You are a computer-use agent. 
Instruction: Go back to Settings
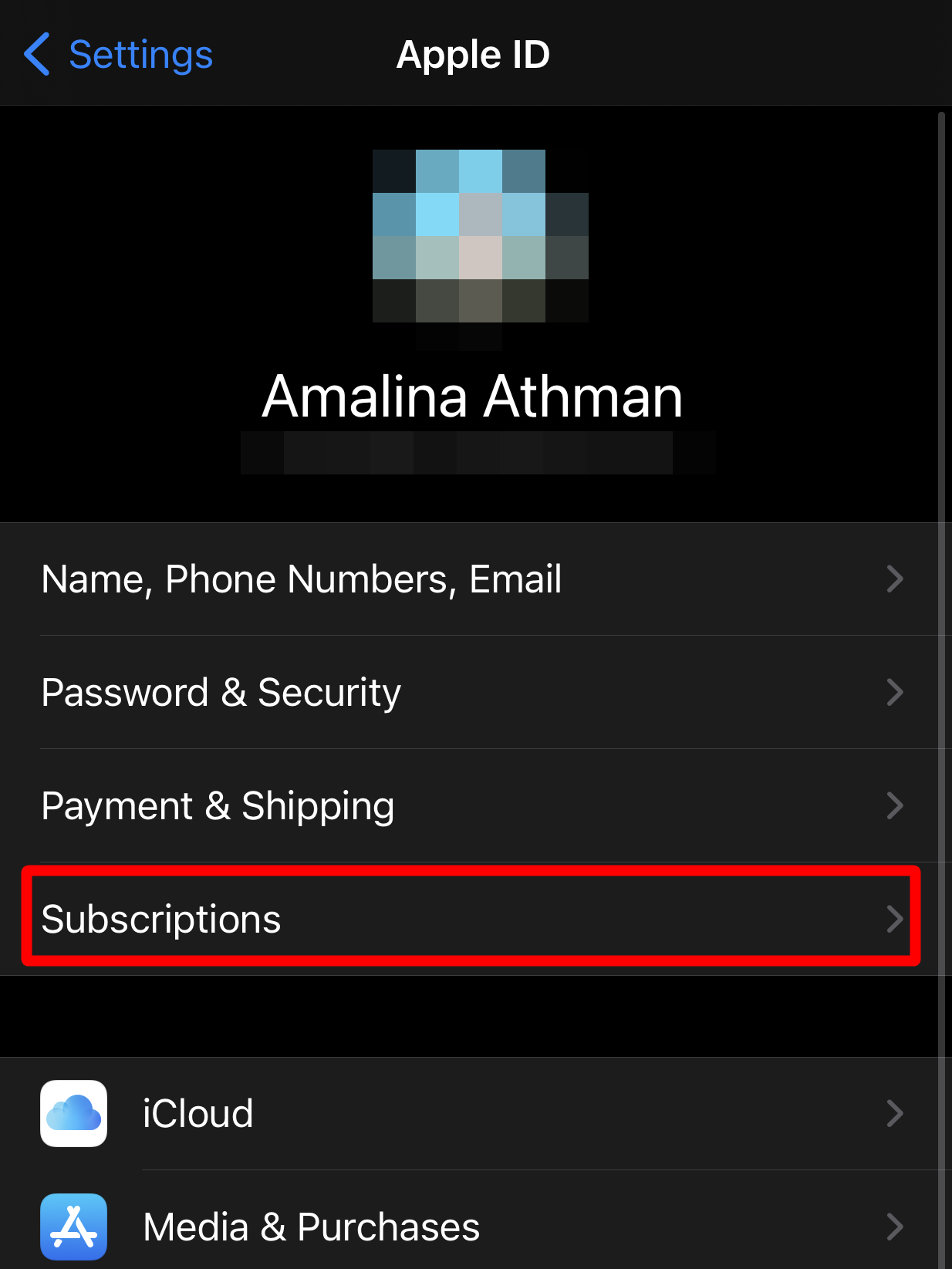120,55
